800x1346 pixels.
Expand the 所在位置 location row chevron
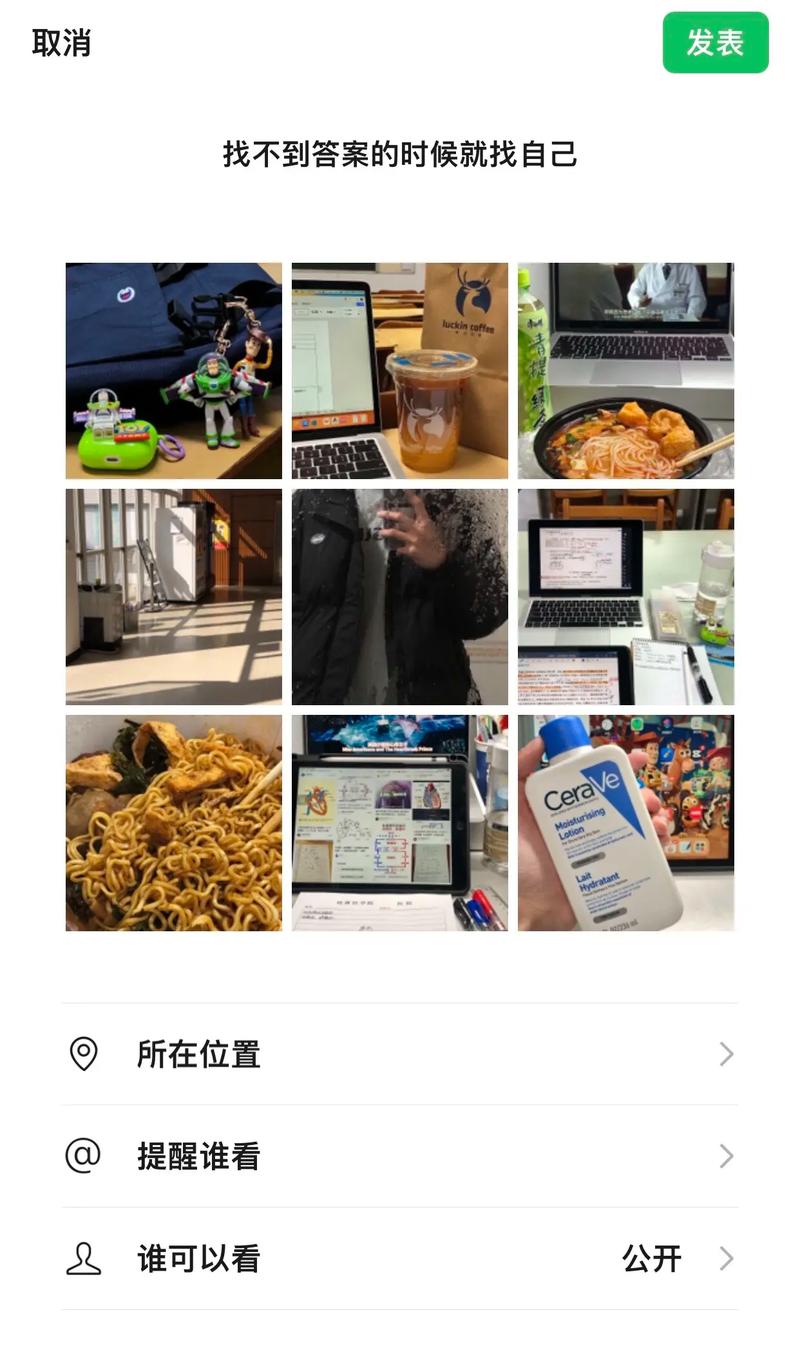tap(725, 1053)
